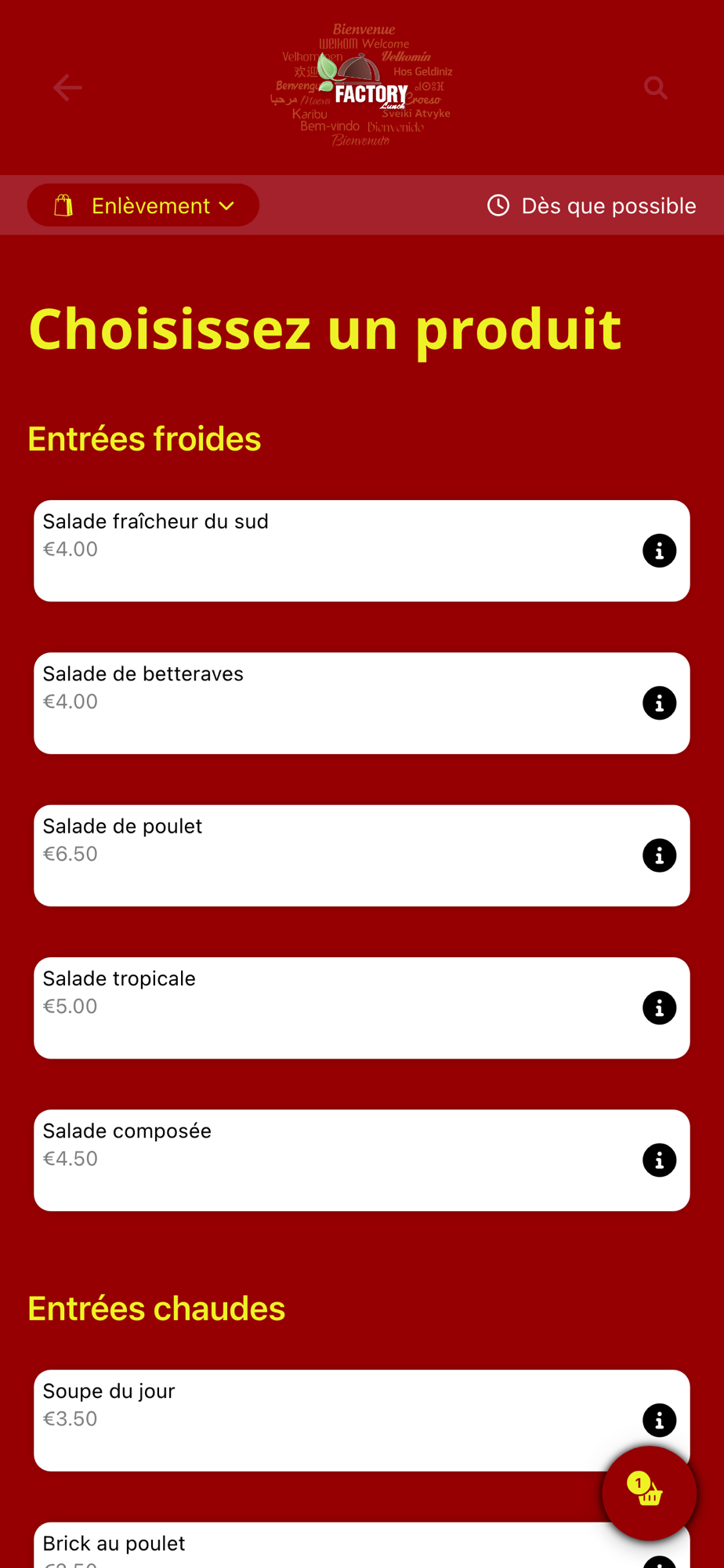The width and height of the screenshot is (724, 1568).
Task: Go back using the arrow icon
Action: pos(67,88)
